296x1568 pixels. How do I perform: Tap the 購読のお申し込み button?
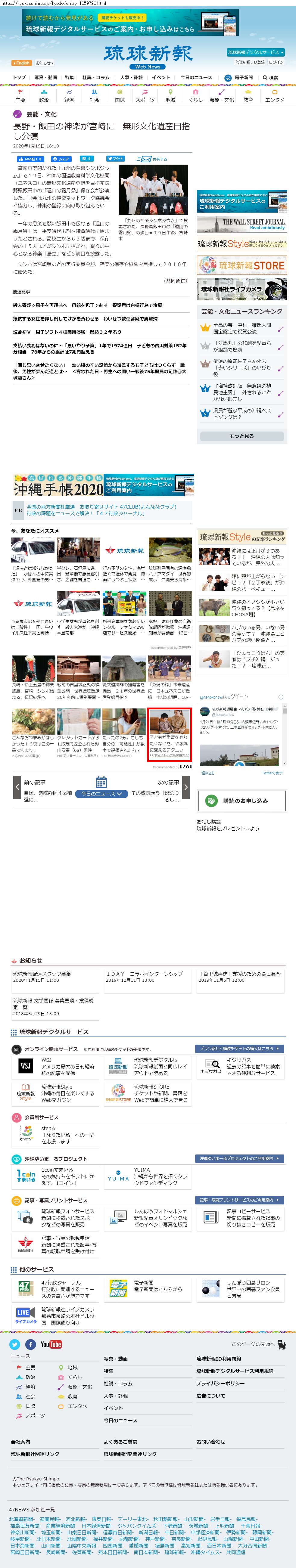click(242, 801)
